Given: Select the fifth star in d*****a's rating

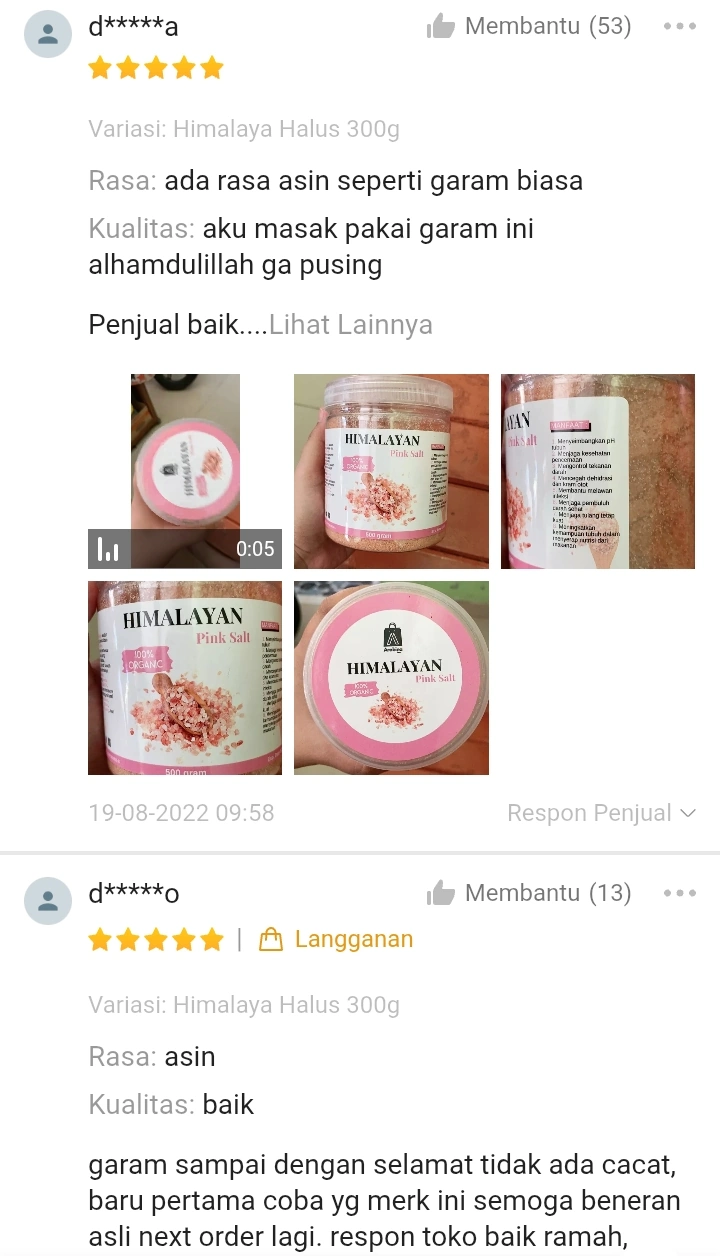Looking at the screenshot, I should [x=210, y=68].
